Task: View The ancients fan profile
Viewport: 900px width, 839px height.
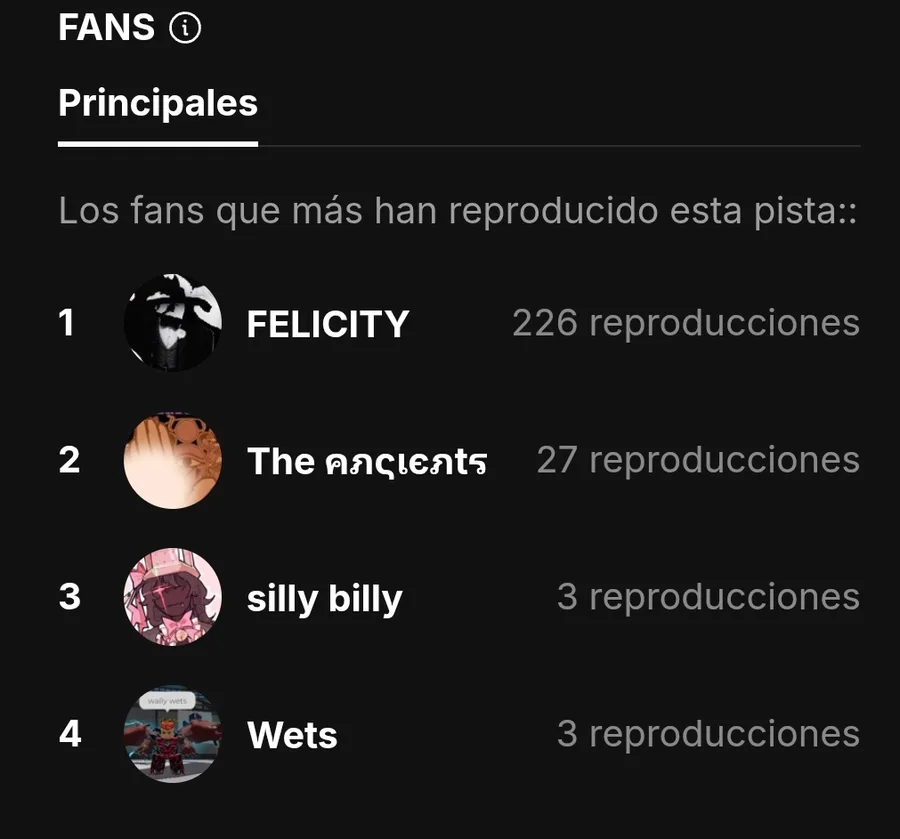Action: [x=366, y=461]
